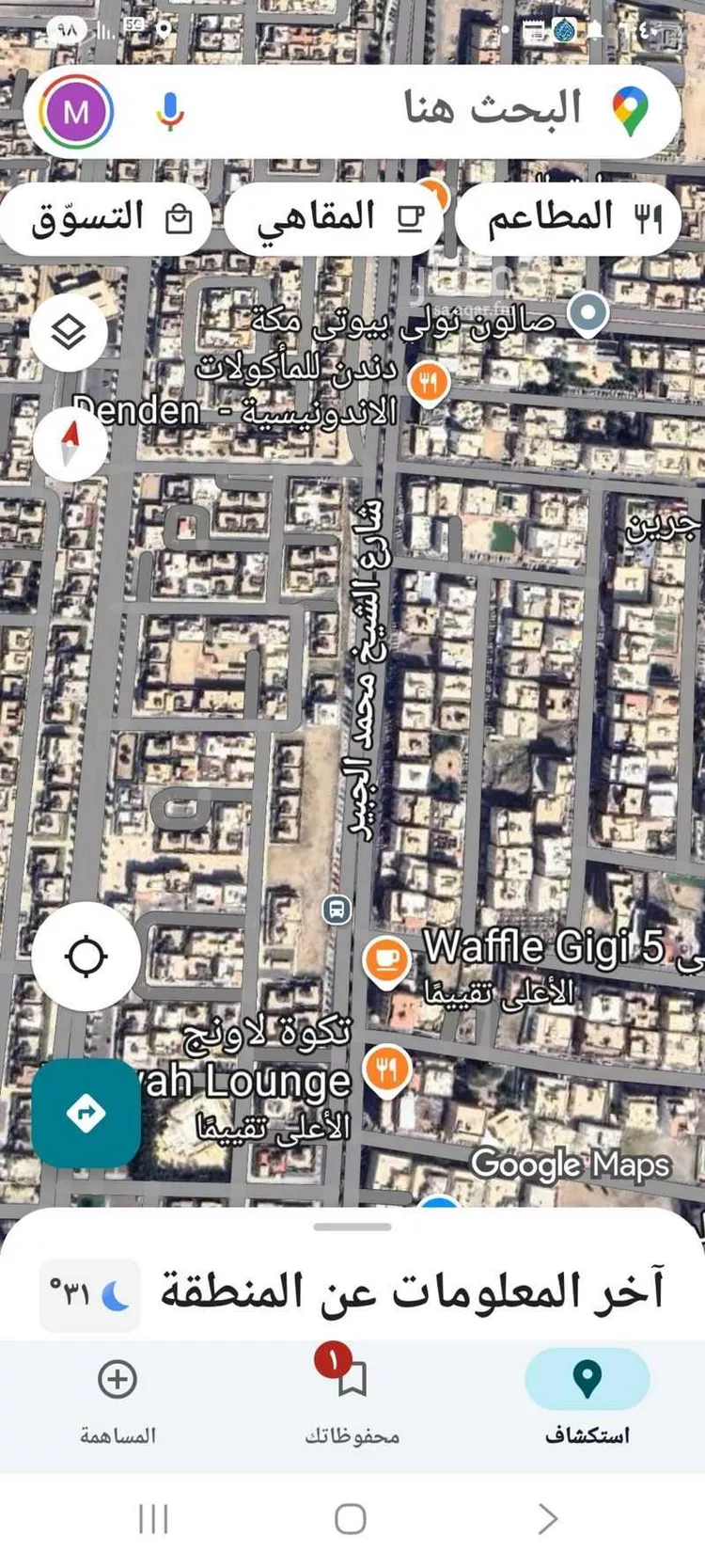Tap the system home button

point(351,1518)
